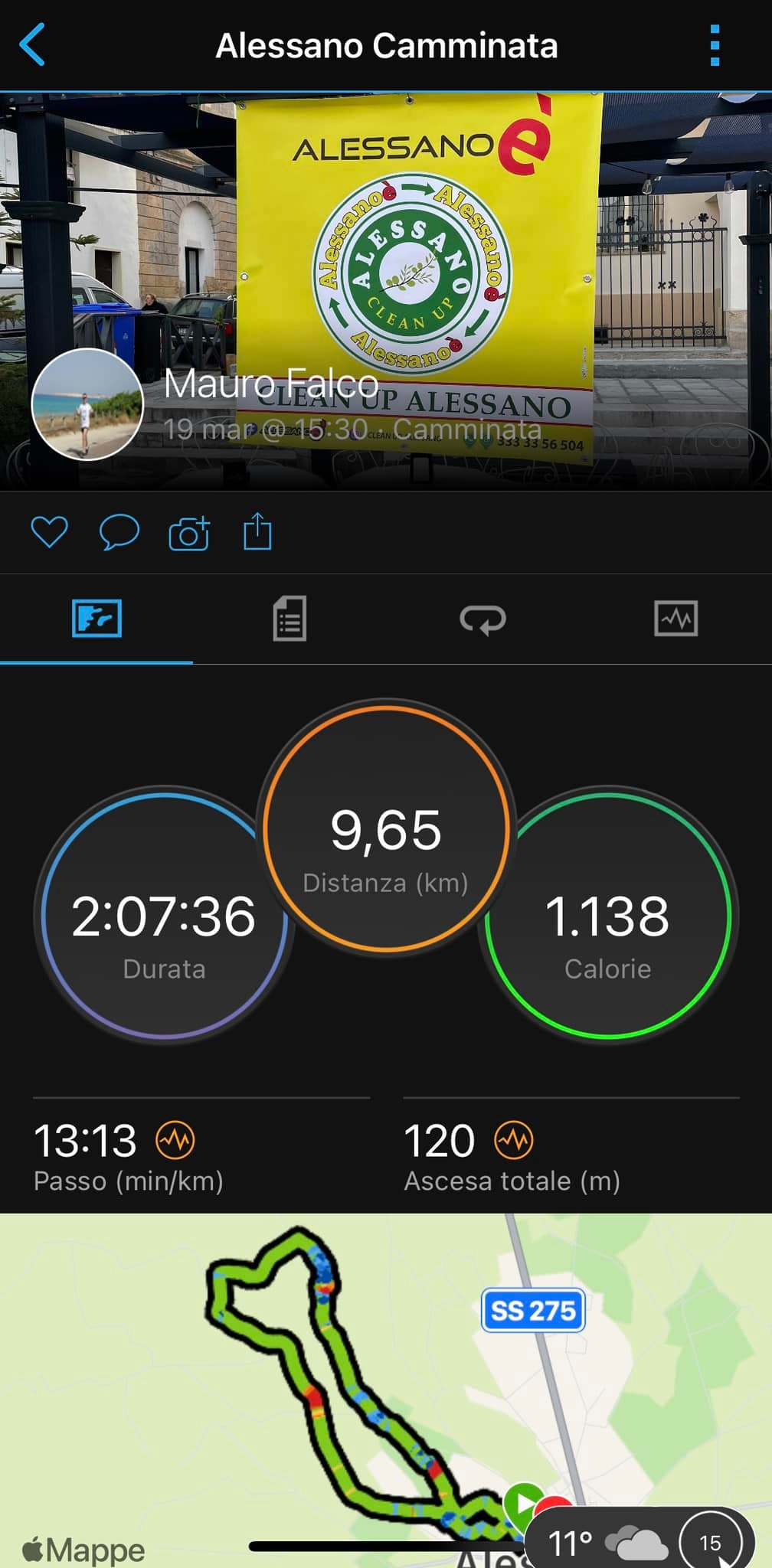Screen dimensions: 772x1568
Task: Add a photo with the camera icon
Action: 188,533
